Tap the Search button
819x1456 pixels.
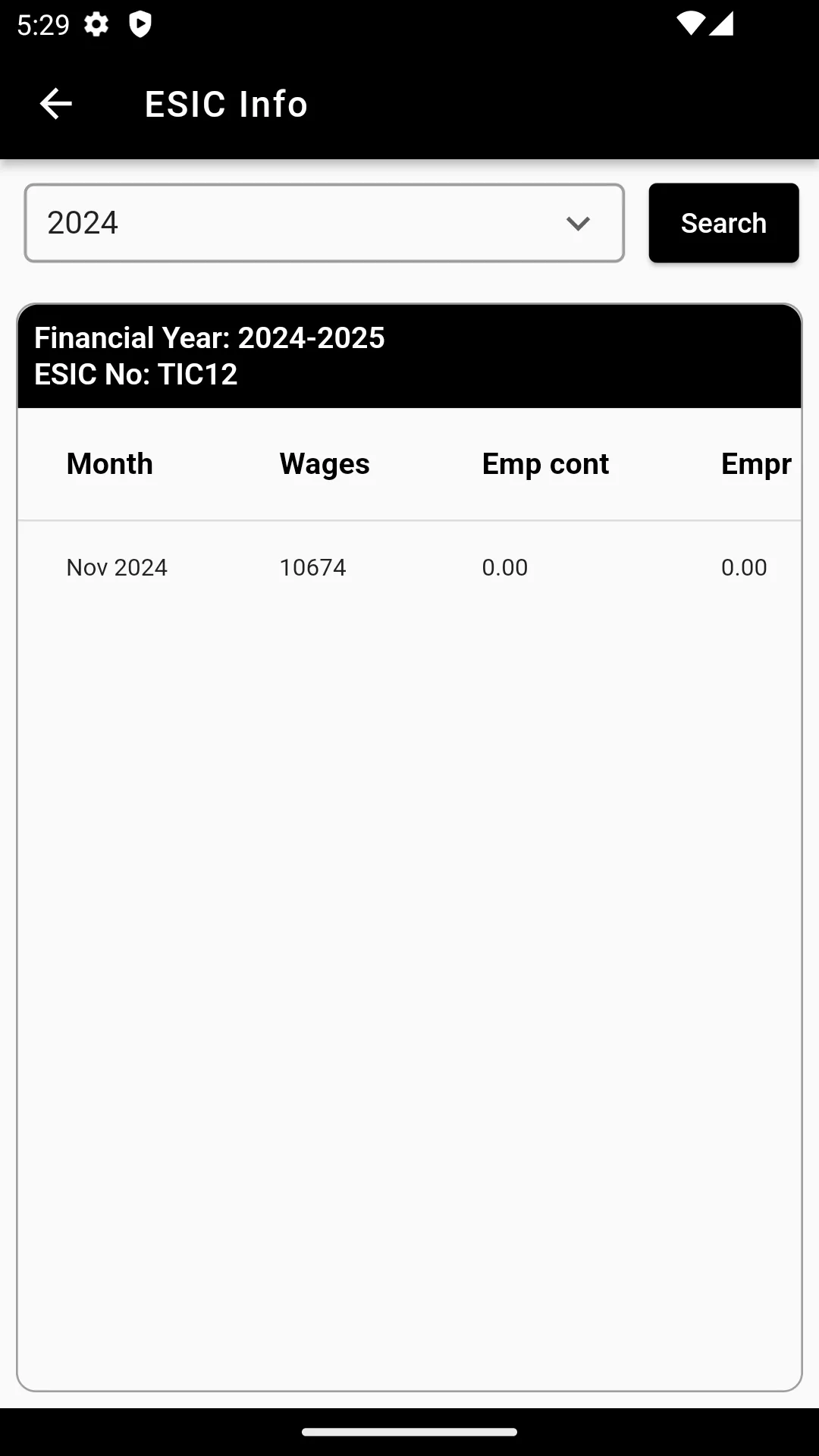pyautogui.click(x=723, y=223)
